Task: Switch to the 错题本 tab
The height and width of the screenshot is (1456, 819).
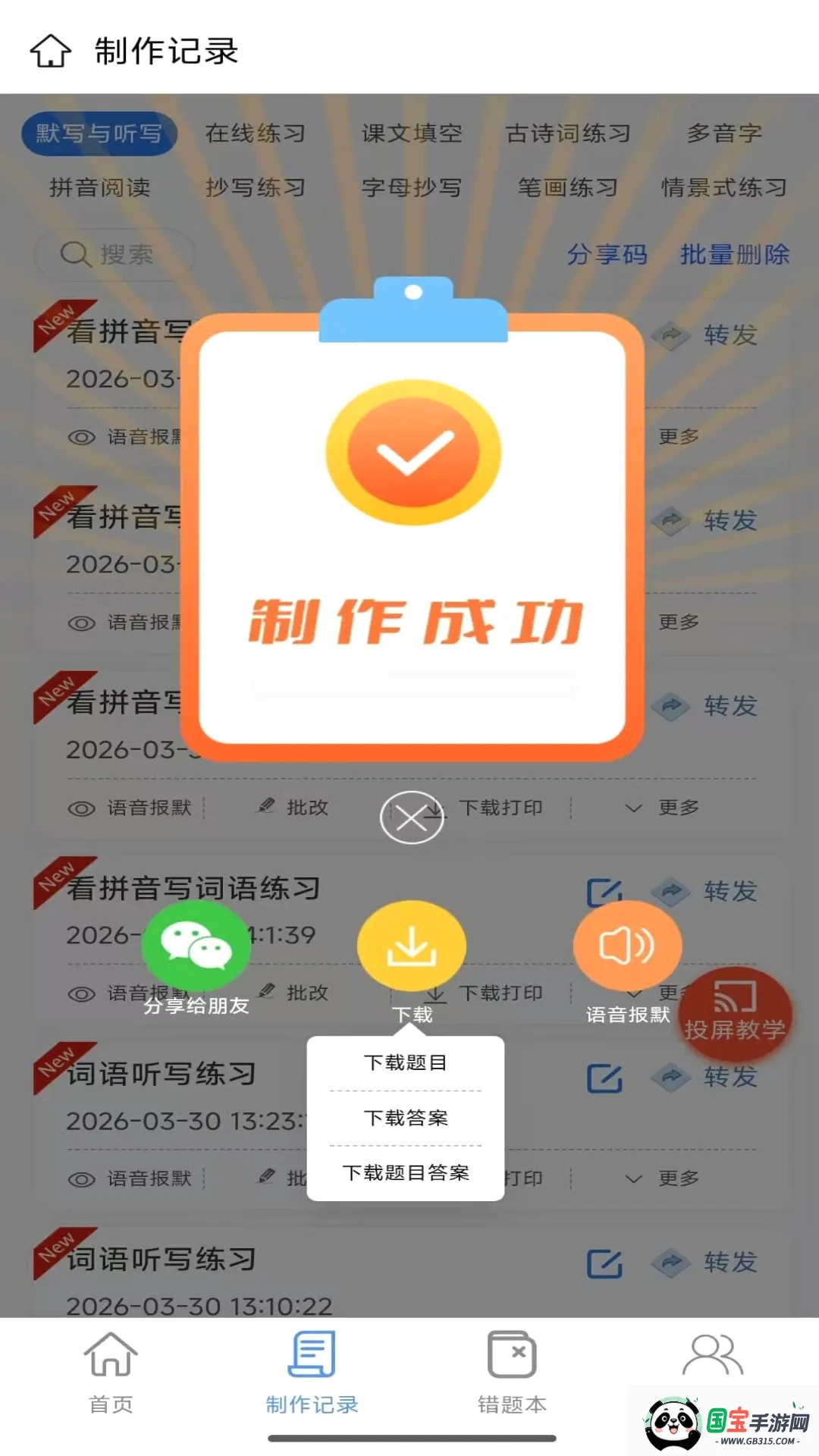Action: coord(512,1373)
